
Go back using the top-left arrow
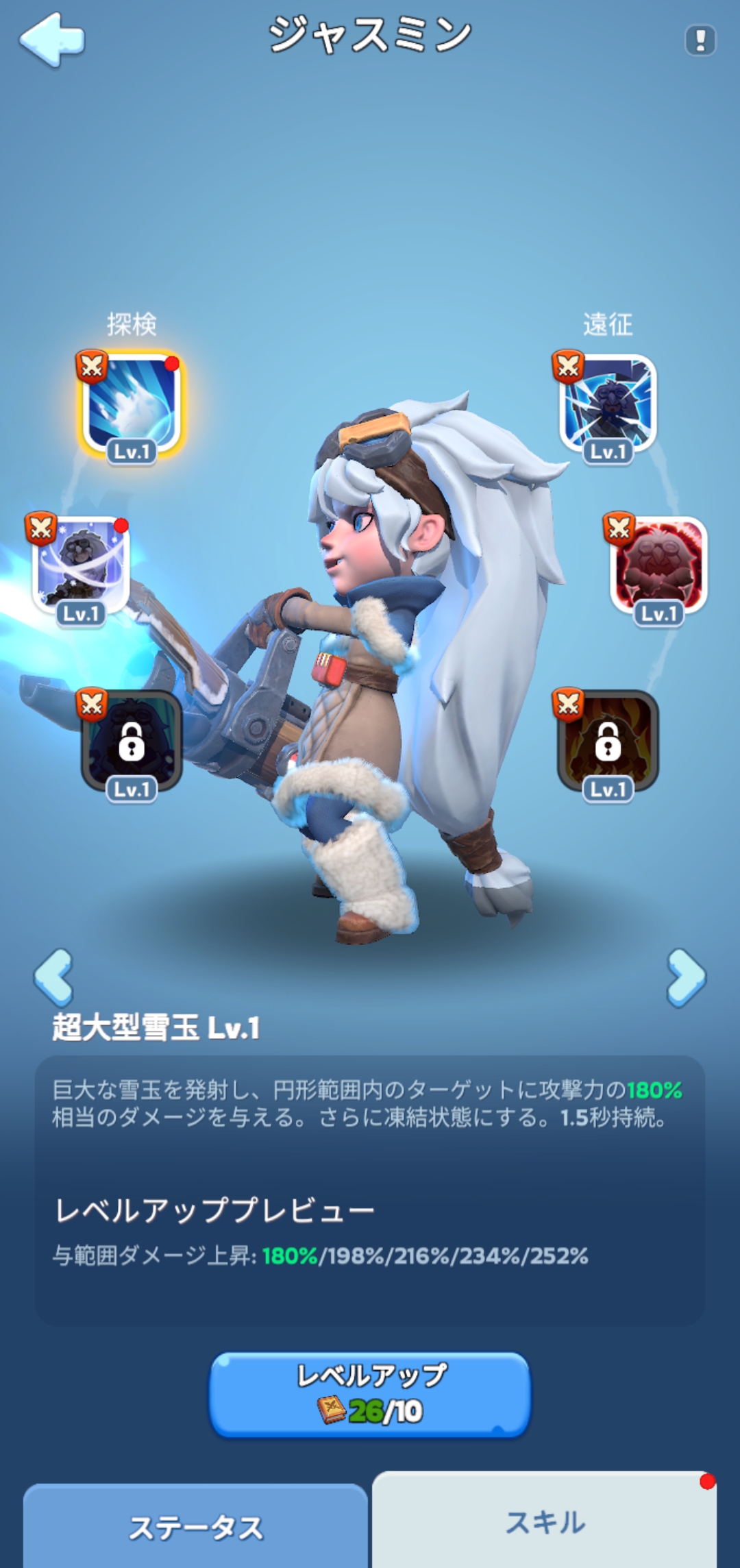[x=52, y=40]
